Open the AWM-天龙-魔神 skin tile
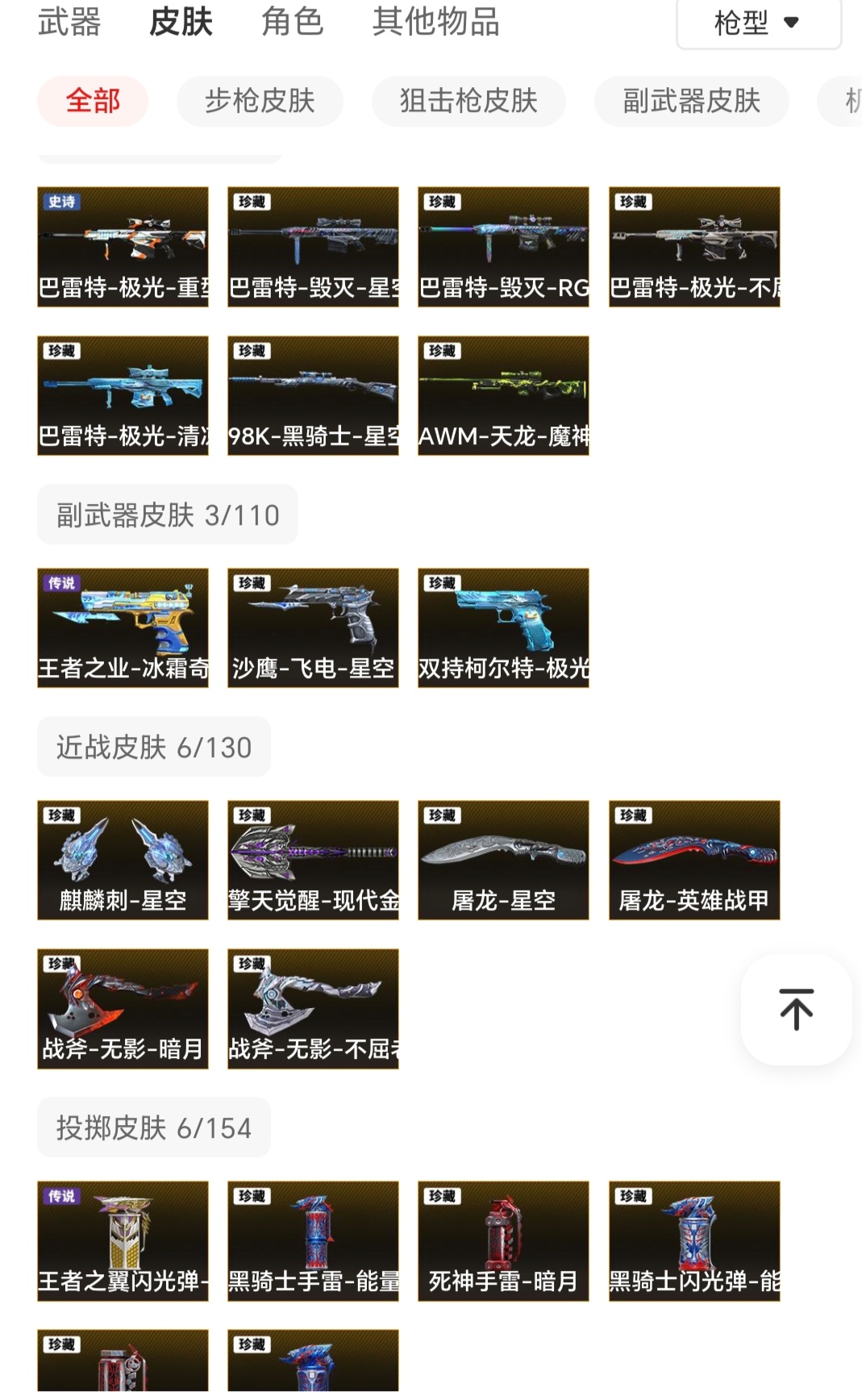 [x=503, y=396]
